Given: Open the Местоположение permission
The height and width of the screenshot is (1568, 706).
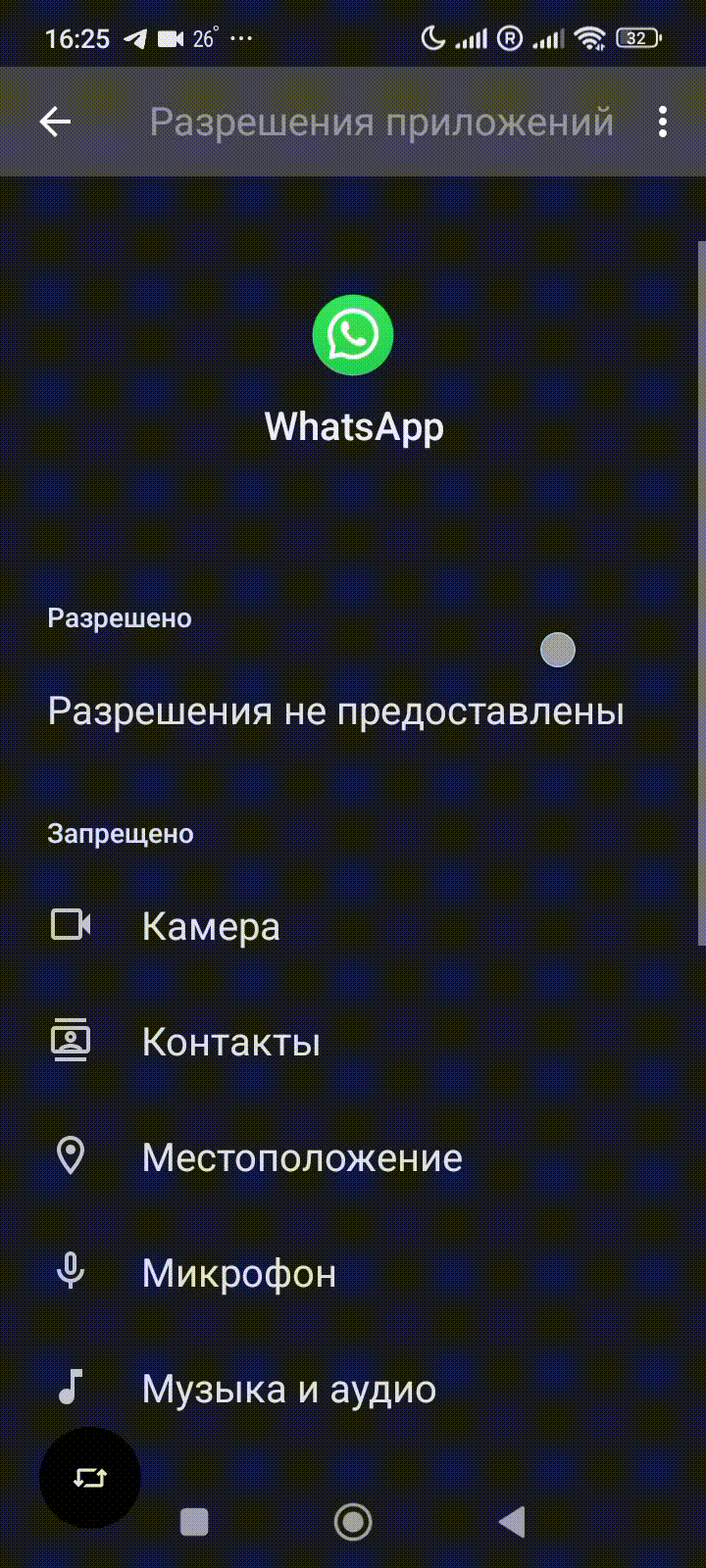Looking at the screenshot, I should [x=301, y=1157].
